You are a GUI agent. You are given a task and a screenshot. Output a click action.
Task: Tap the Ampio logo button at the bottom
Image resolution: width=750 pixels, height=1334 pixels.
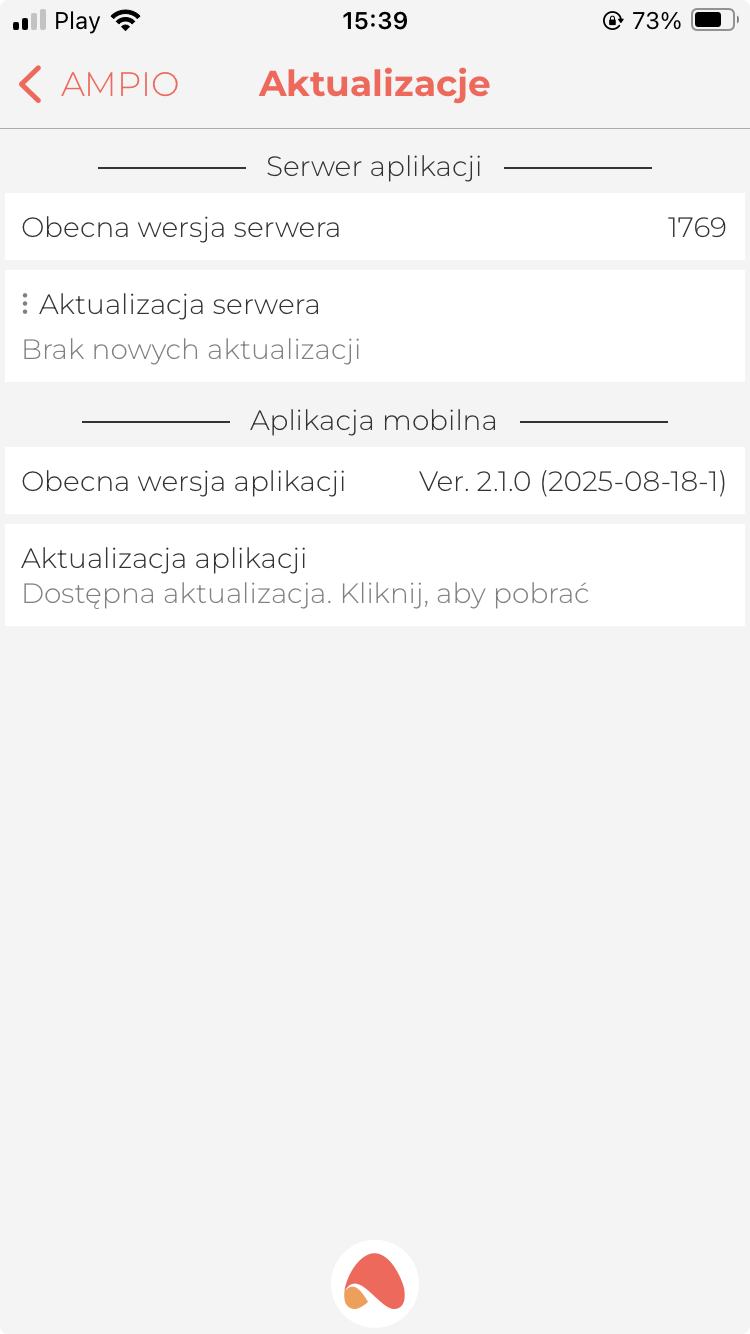375,1283
